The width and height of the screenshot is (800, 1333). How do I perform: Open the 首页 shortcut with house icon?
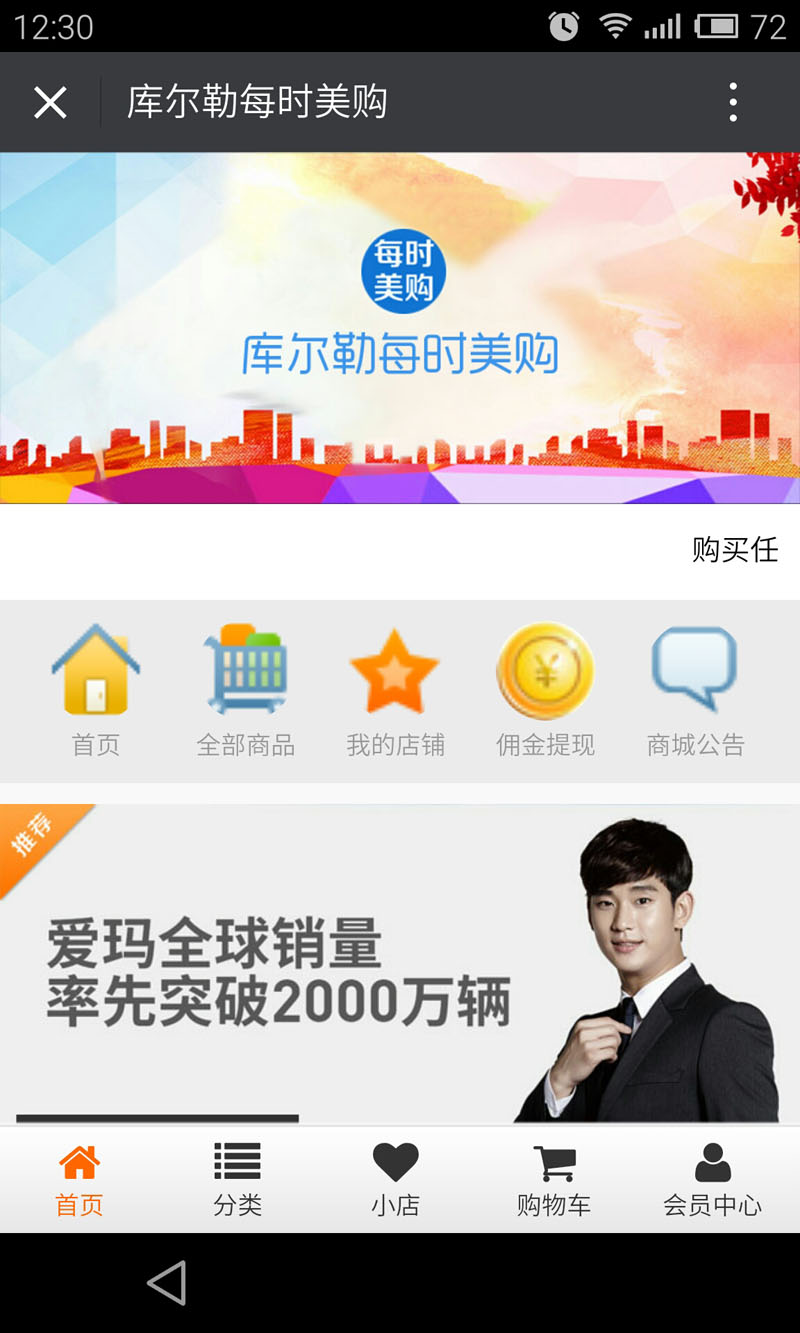coord(96,690)
